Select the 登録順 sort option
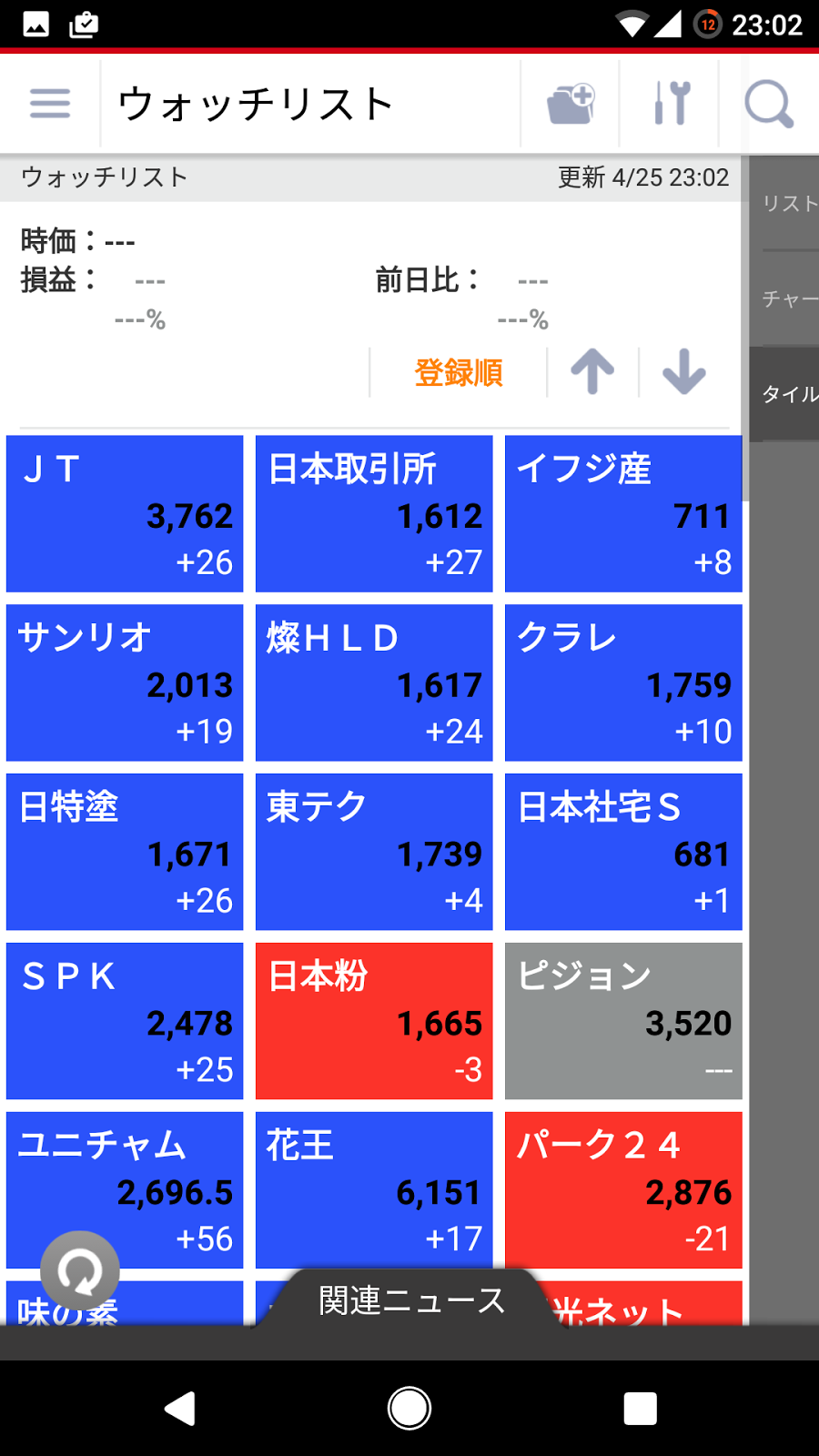This screenshot has height=1456, width=819. point(458,373)
